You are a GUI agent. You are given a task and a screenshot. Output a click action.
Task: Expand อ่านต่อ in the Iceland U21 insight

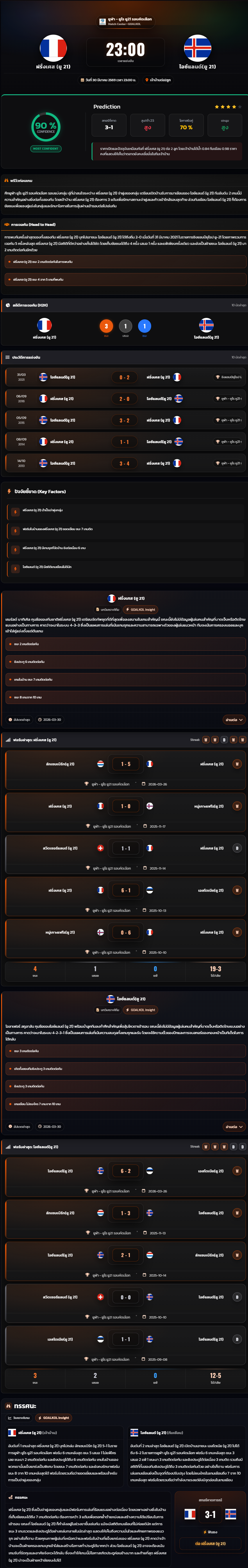pyautogui.click(x=234, y=1126)
